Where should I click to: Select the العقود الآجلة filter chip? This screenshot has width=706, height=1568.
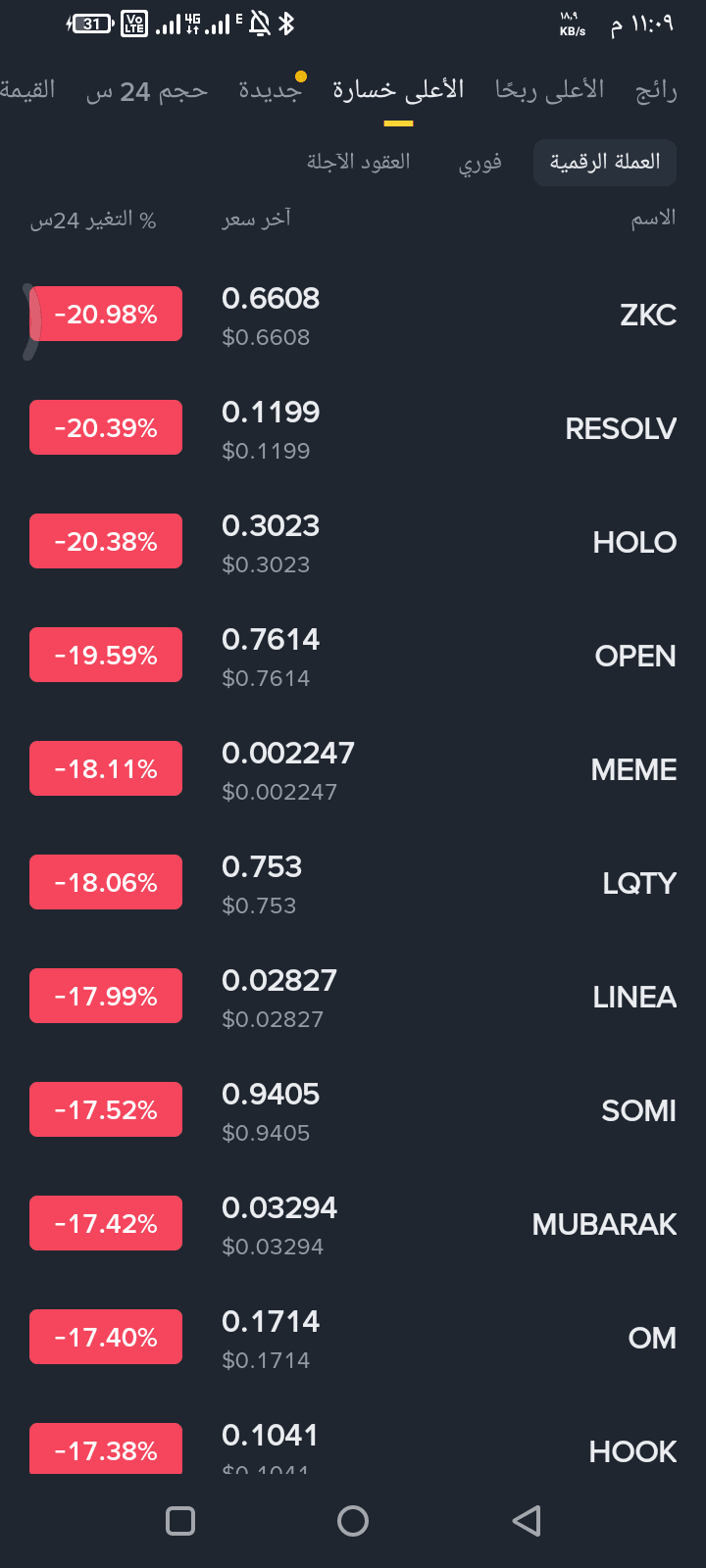[359, 162]
